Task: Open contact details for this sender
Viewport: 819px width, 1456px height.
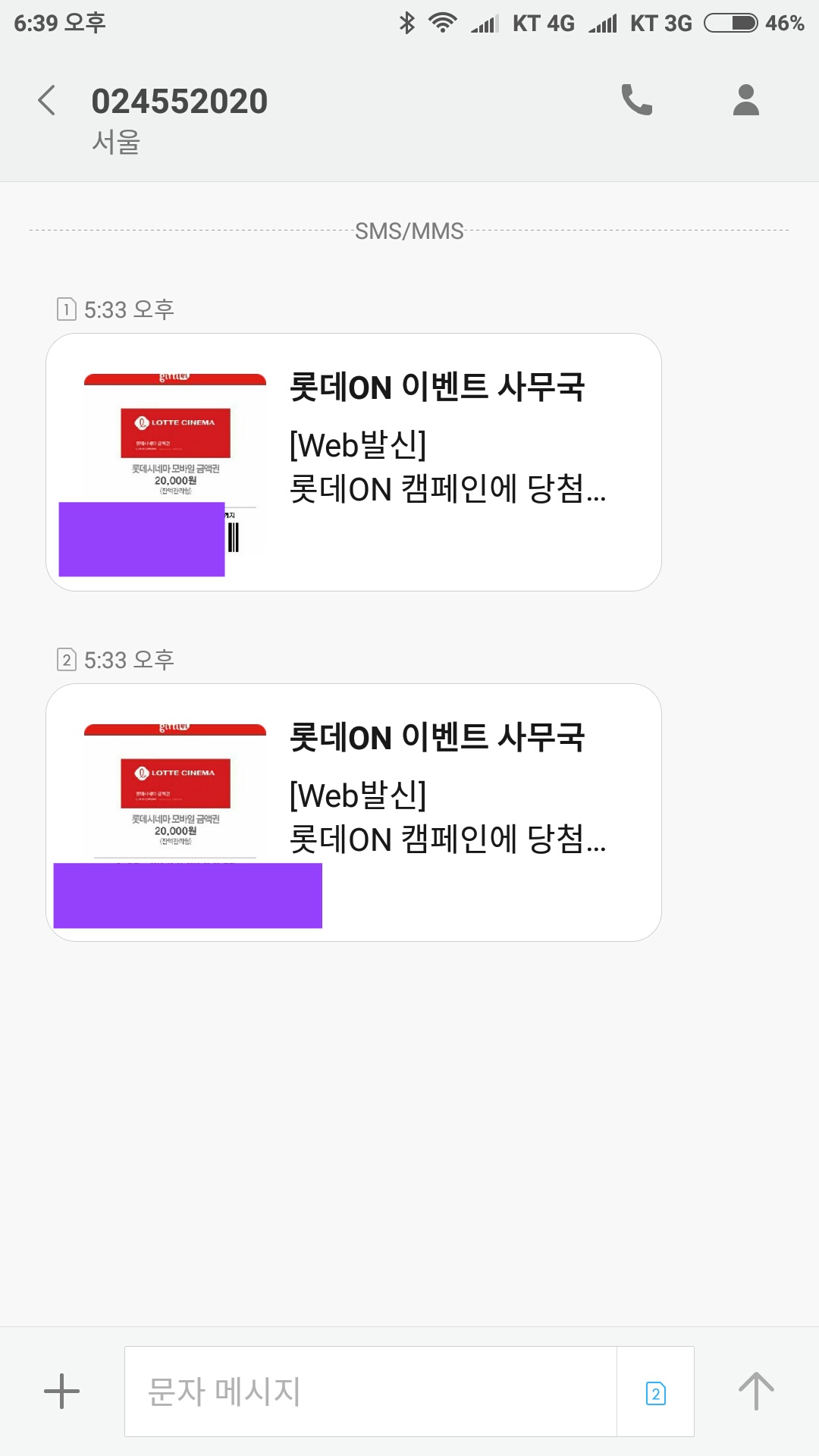Action: pyautogui.click(x=745, y=100)
